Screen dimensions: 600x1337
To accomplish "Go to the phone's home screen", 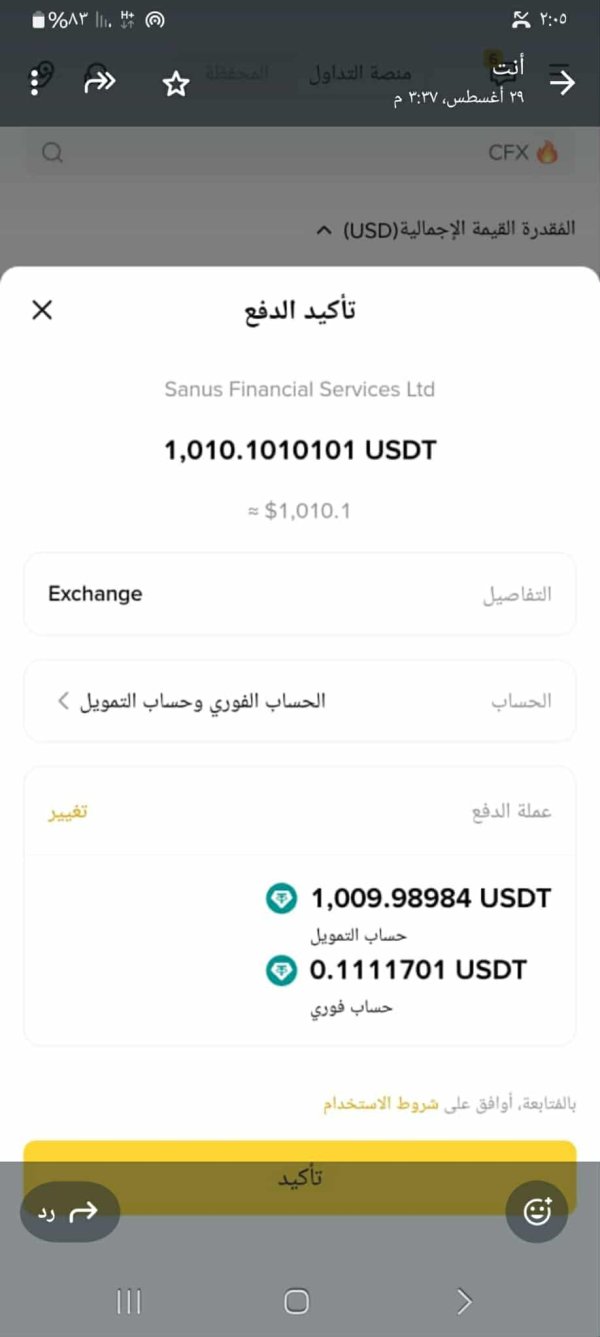I will tap(297, 1301).
